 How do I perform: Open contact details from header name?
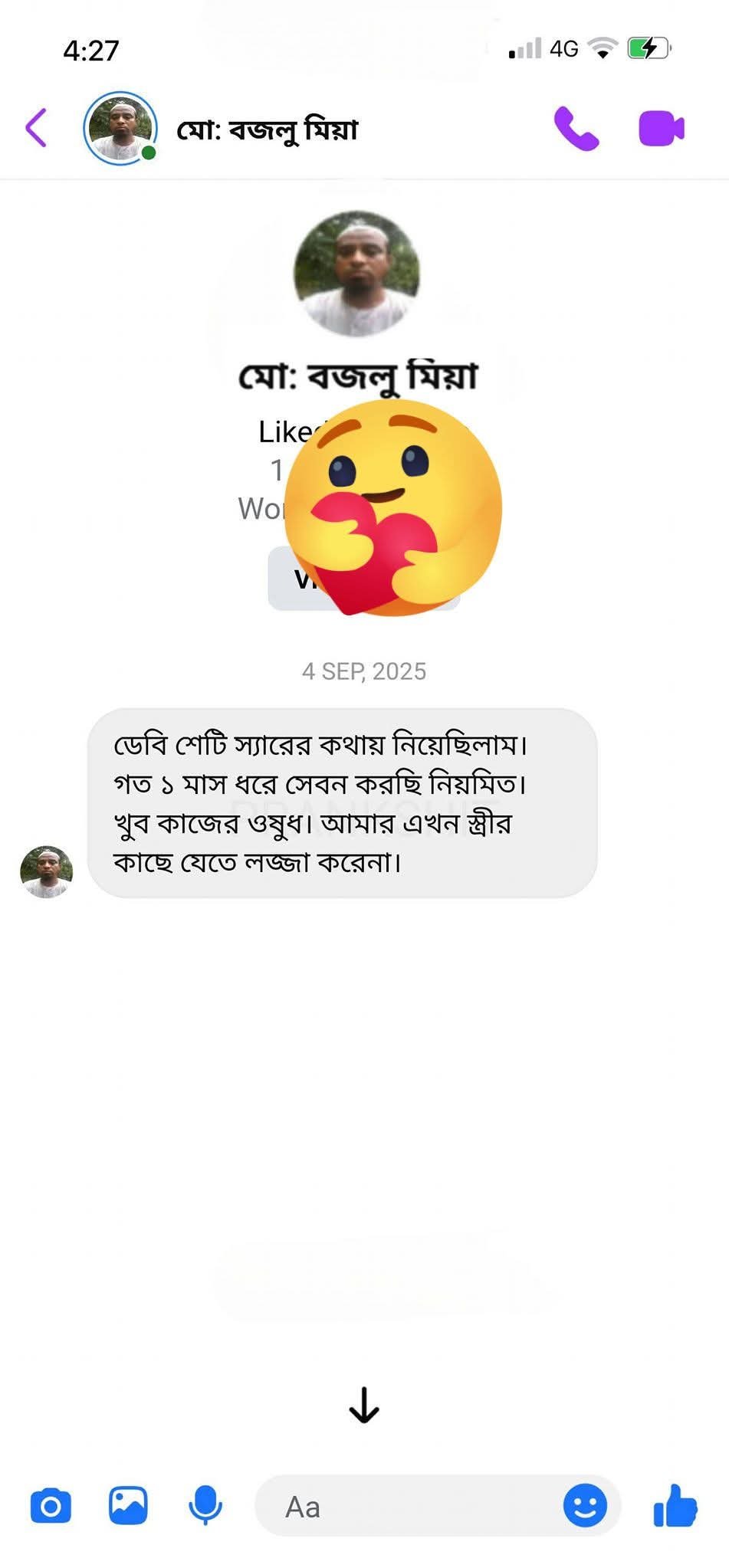(x=267, y=129)
